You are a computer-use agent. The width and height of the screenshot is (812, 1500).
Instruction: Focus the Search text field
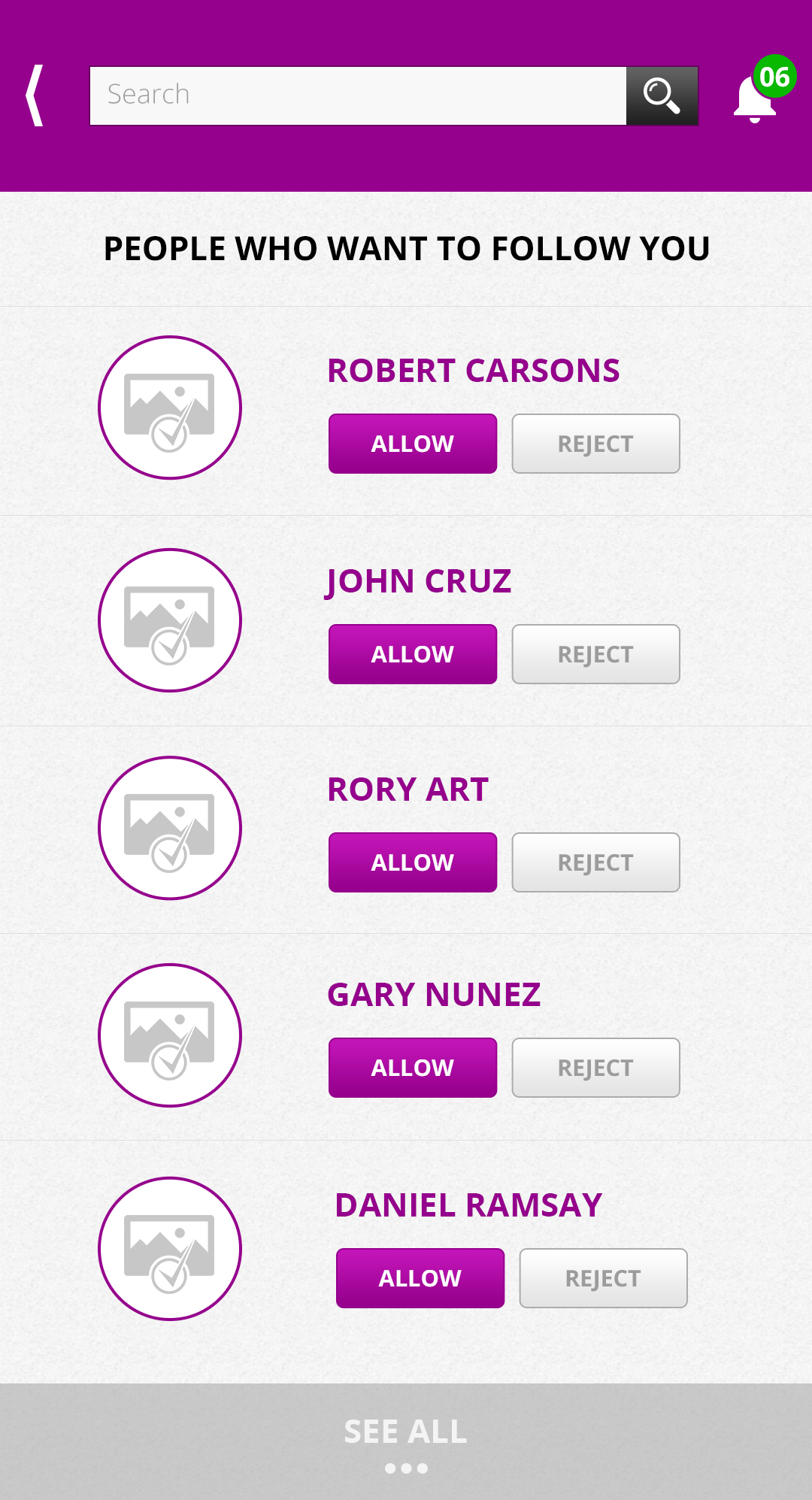click(x=358, y=95)
